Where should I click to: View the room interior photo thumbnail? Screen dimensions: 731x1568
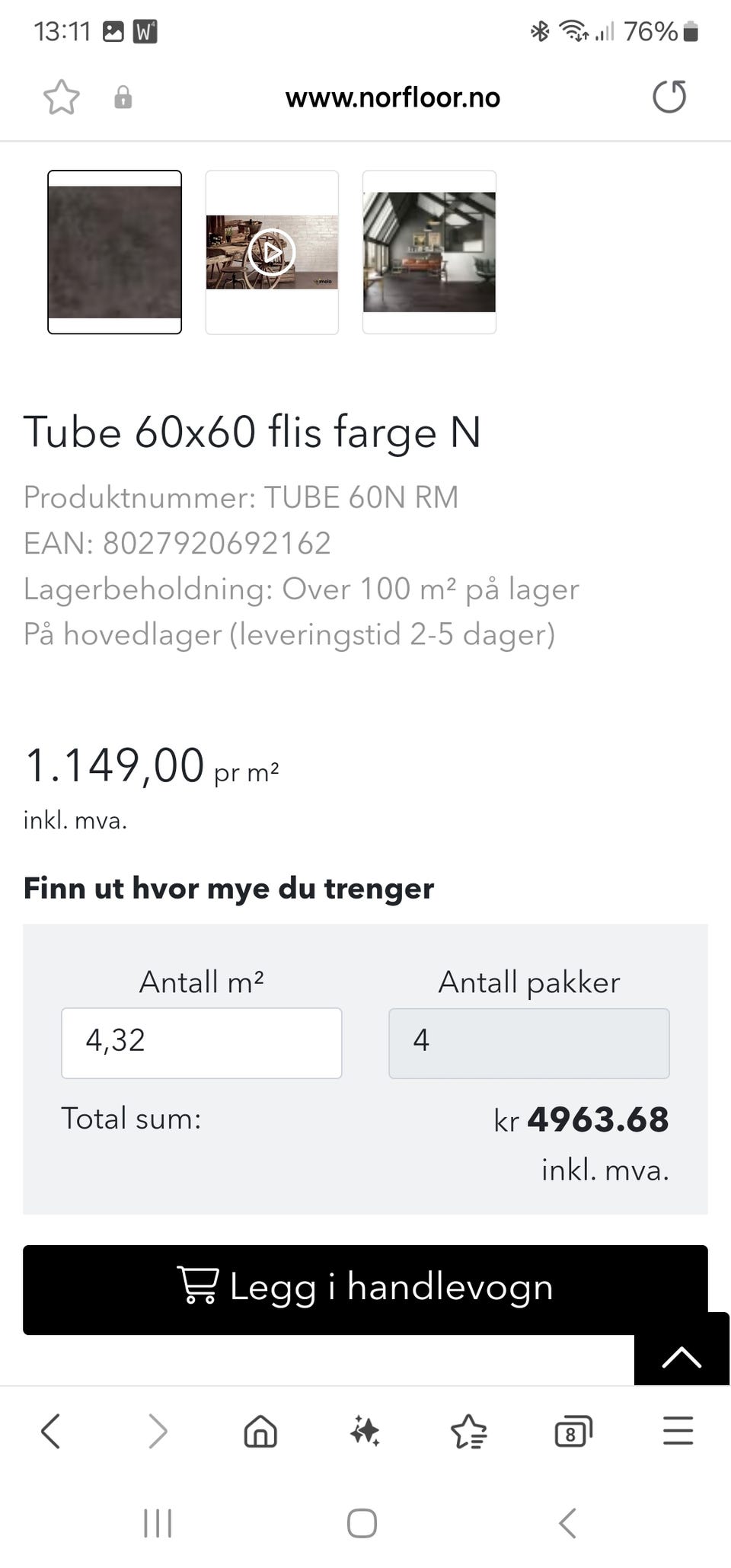pyautogui.click(x=429, y=252)
